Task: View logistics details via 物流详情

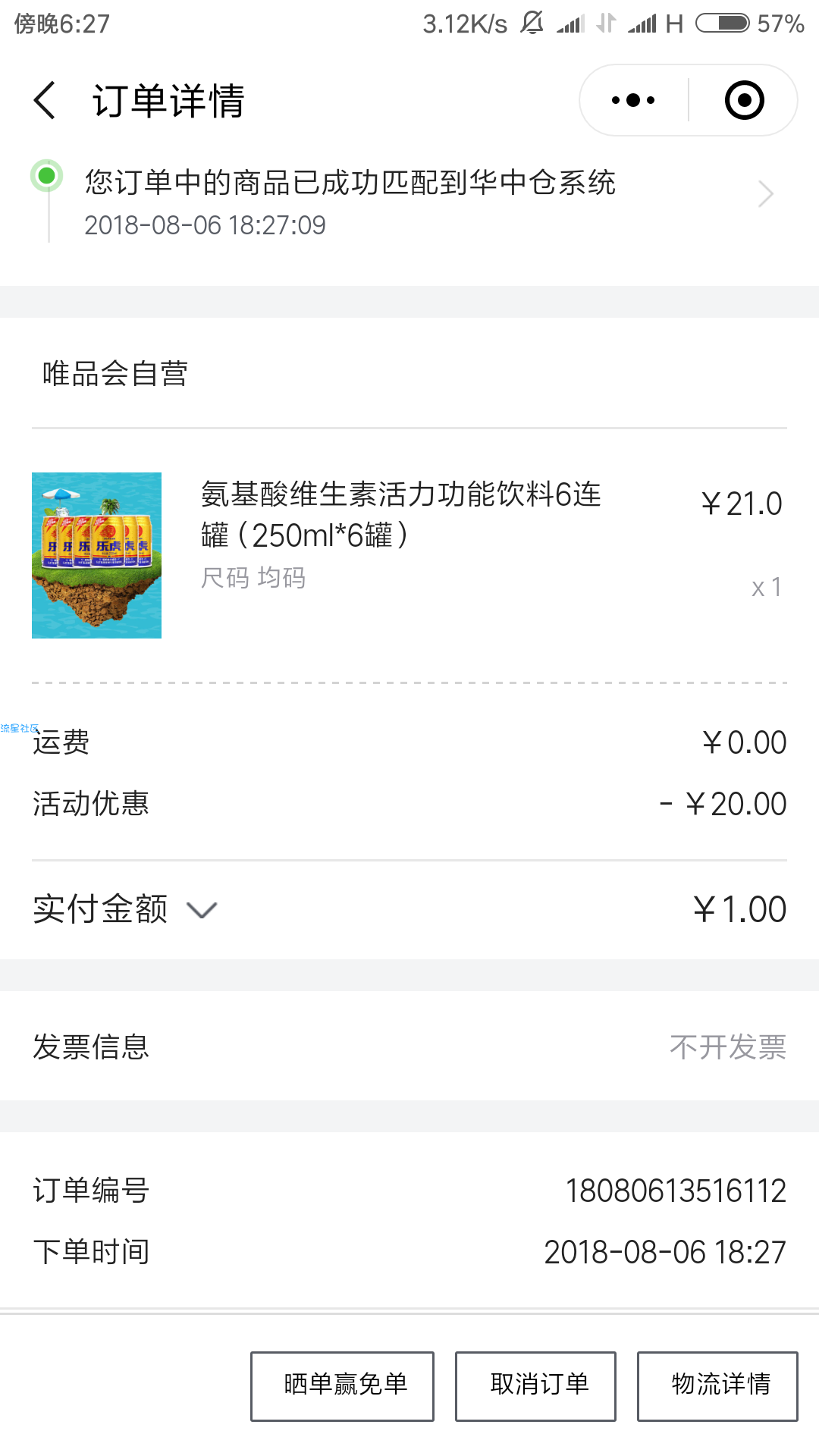Action: [717, 1386]
